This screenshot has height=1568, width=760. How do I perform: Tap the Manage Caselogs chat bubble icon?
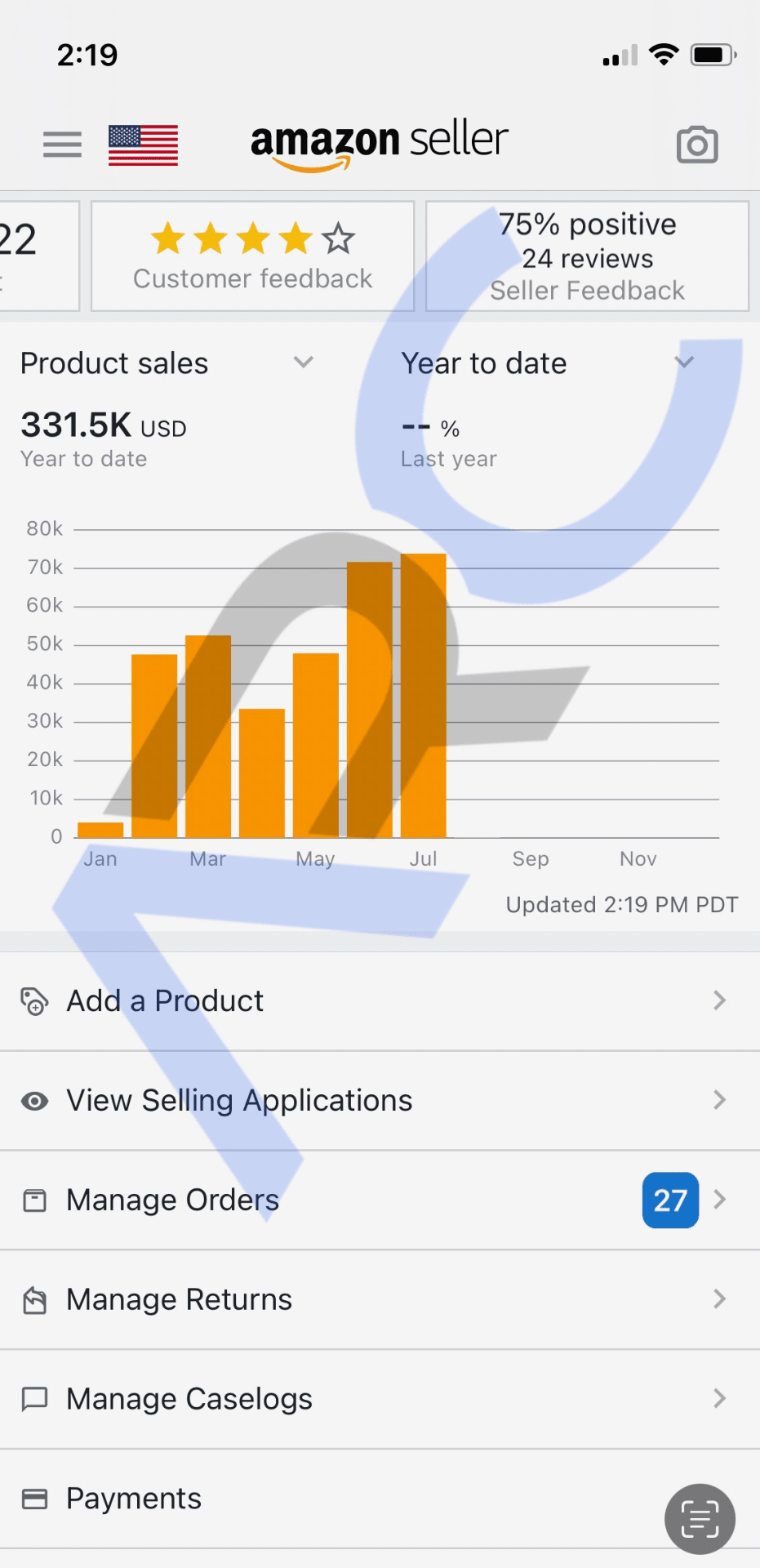[33, 1398]
